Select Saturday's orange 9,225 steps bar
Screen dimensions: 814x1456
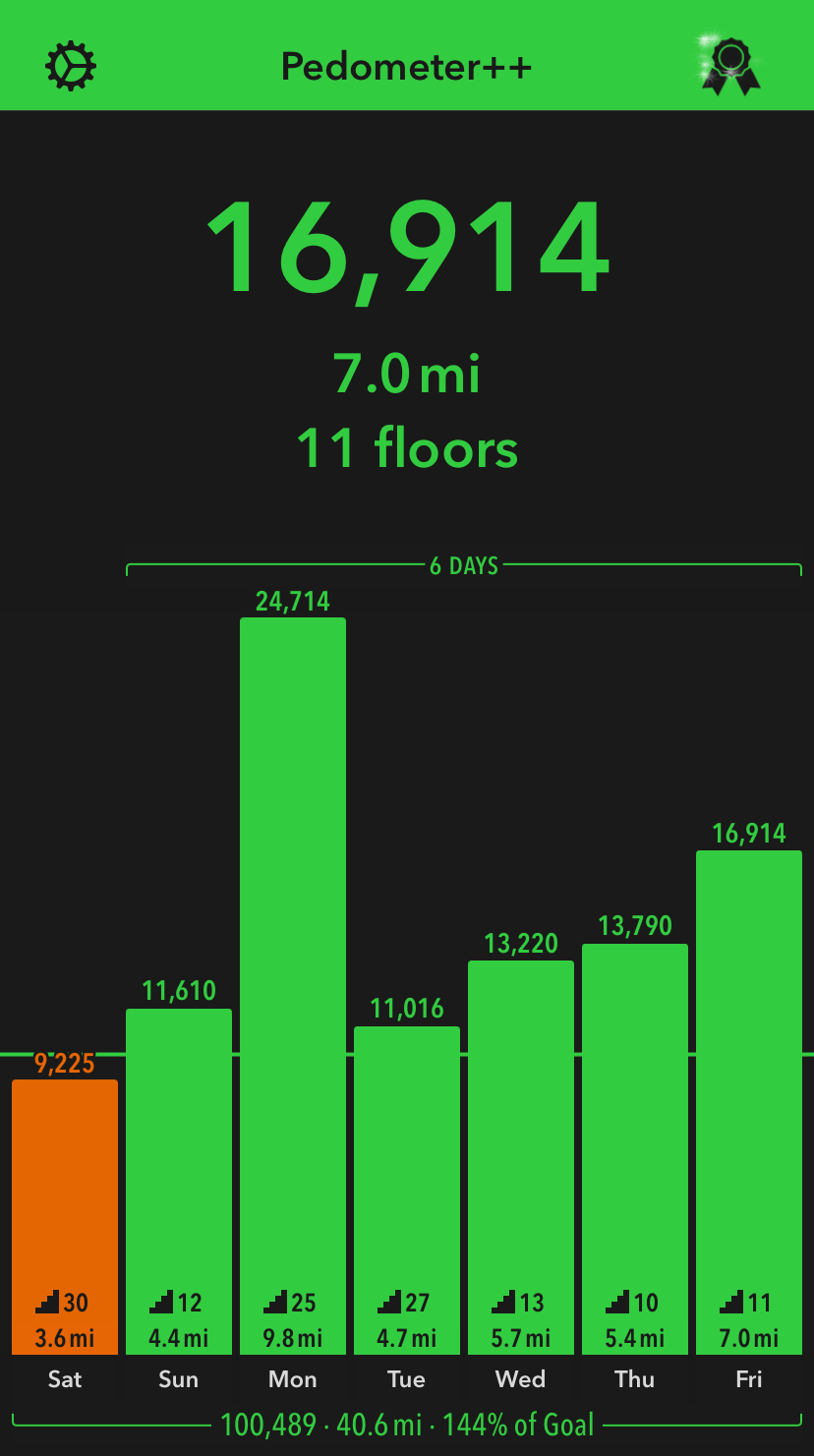[65, 1217]
